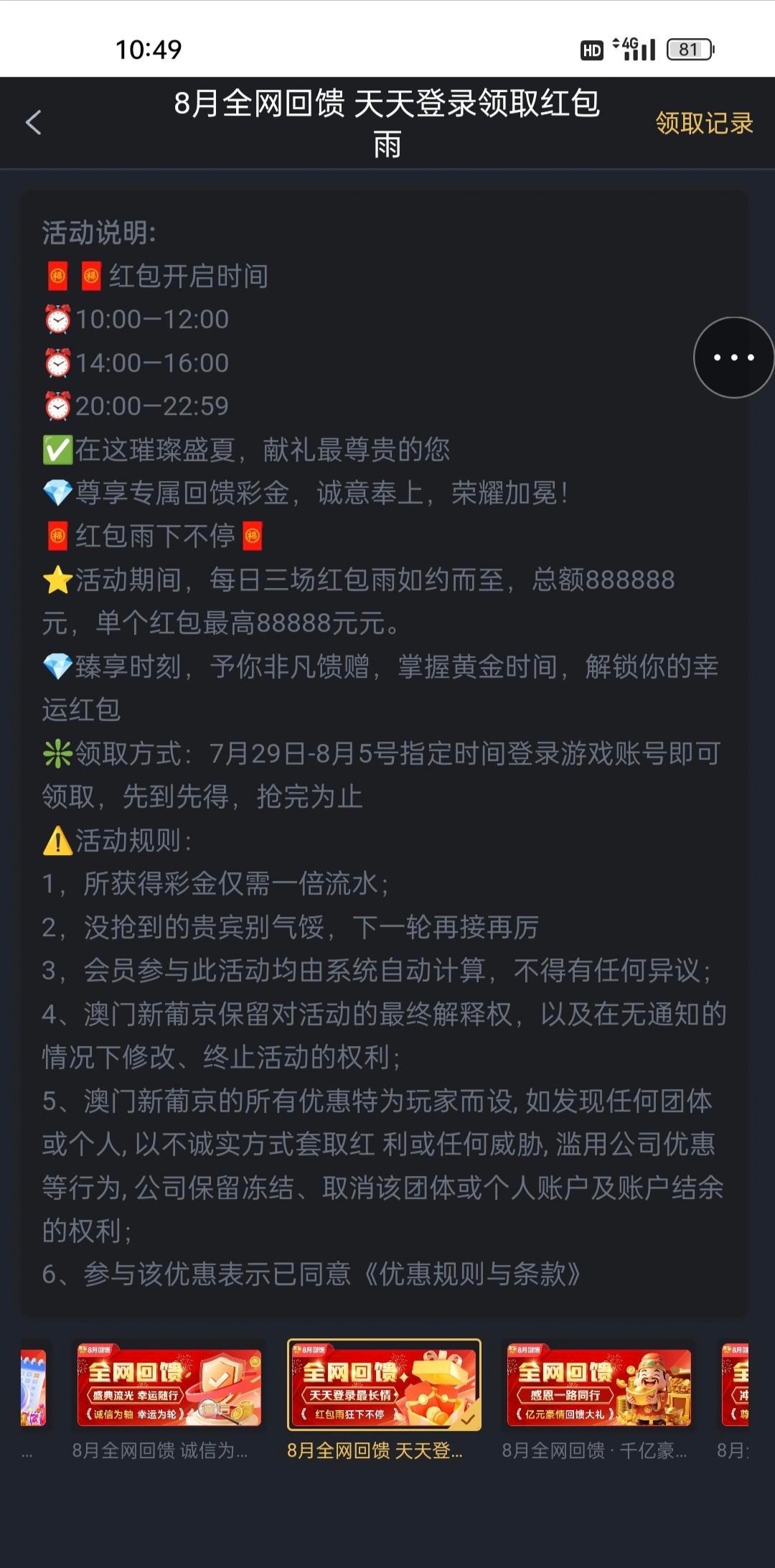Go back using the top-left arrow

pyautogui.click(x=34, y=123)
